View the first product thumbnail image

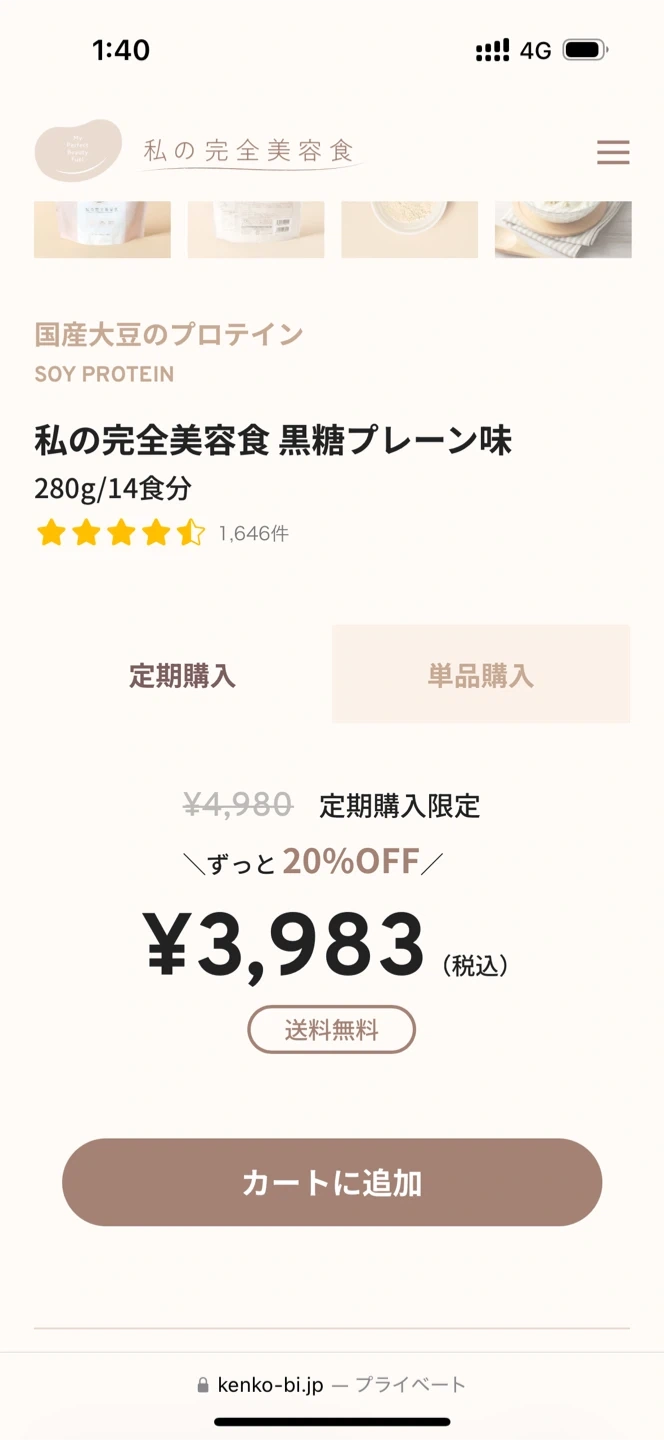pos(102,229)
